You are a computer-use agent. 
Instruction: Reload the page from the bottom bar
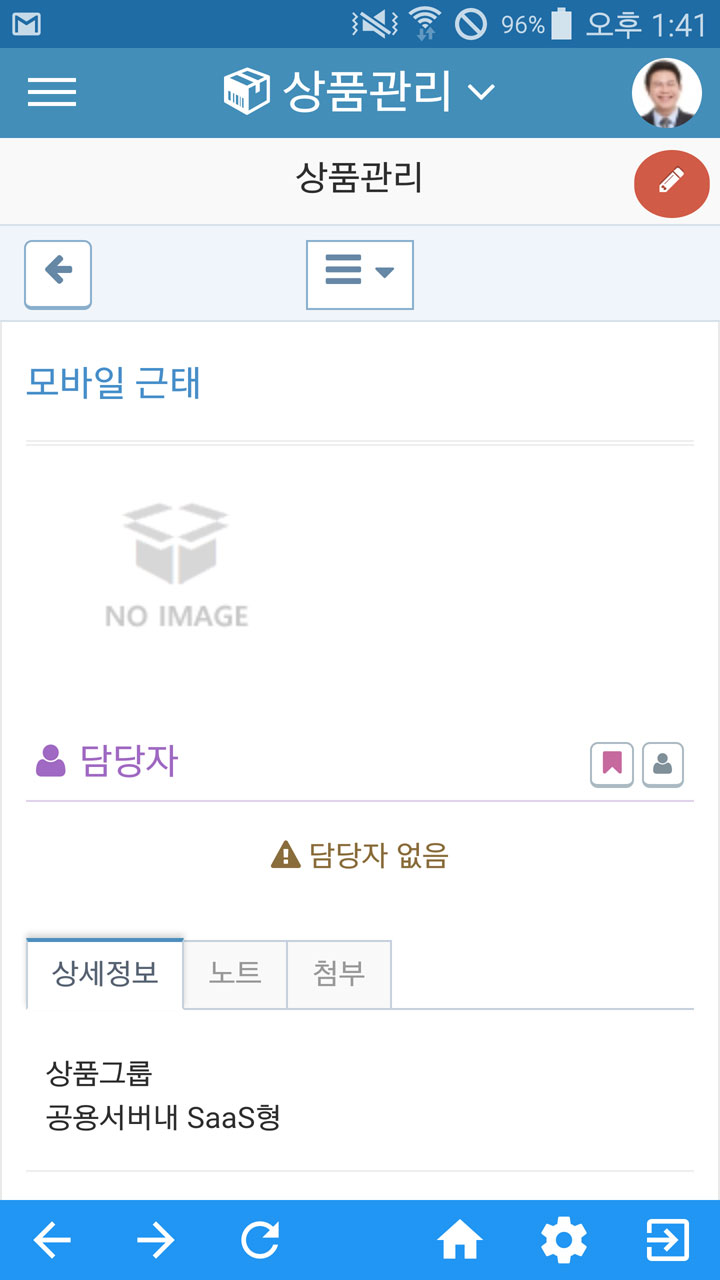point(260,1241)
